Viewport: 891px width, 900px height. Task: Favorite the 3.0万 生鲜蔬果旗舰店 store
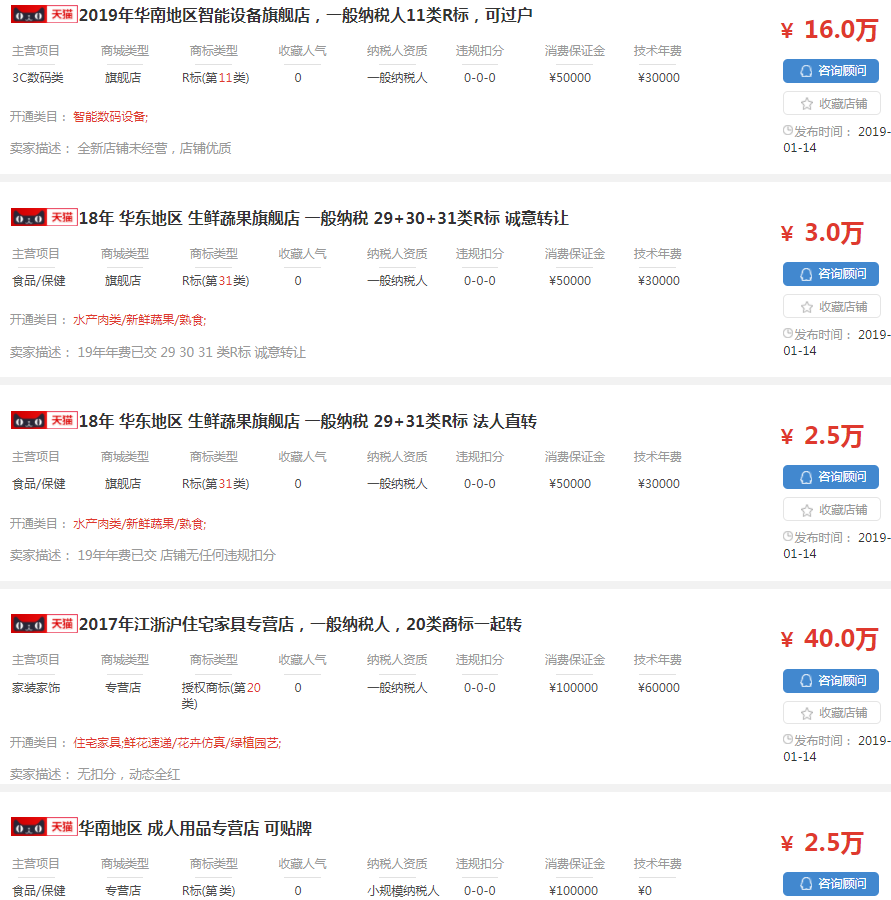pyautogui.click(x=831, y=306)
